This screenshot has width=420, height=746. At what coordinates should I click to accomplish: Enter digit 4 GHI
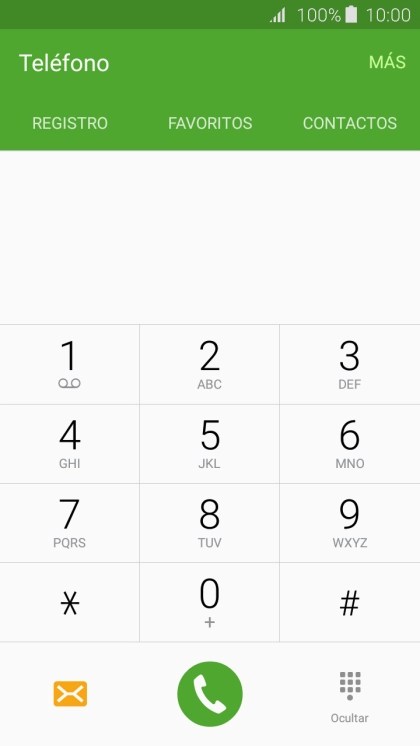(x=69, y=444)
